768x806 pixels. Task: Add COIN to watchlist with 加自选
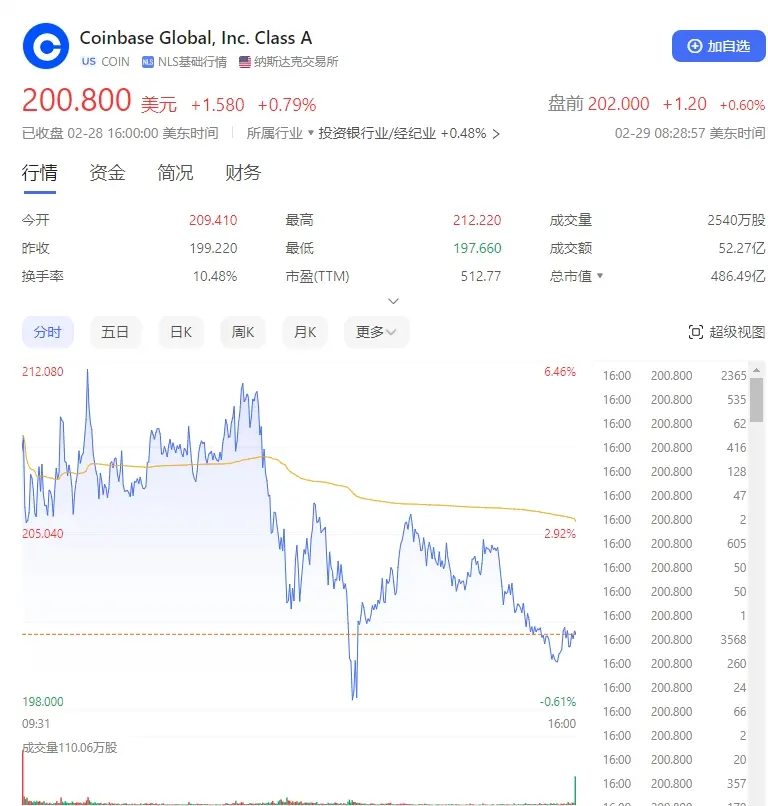718,46
